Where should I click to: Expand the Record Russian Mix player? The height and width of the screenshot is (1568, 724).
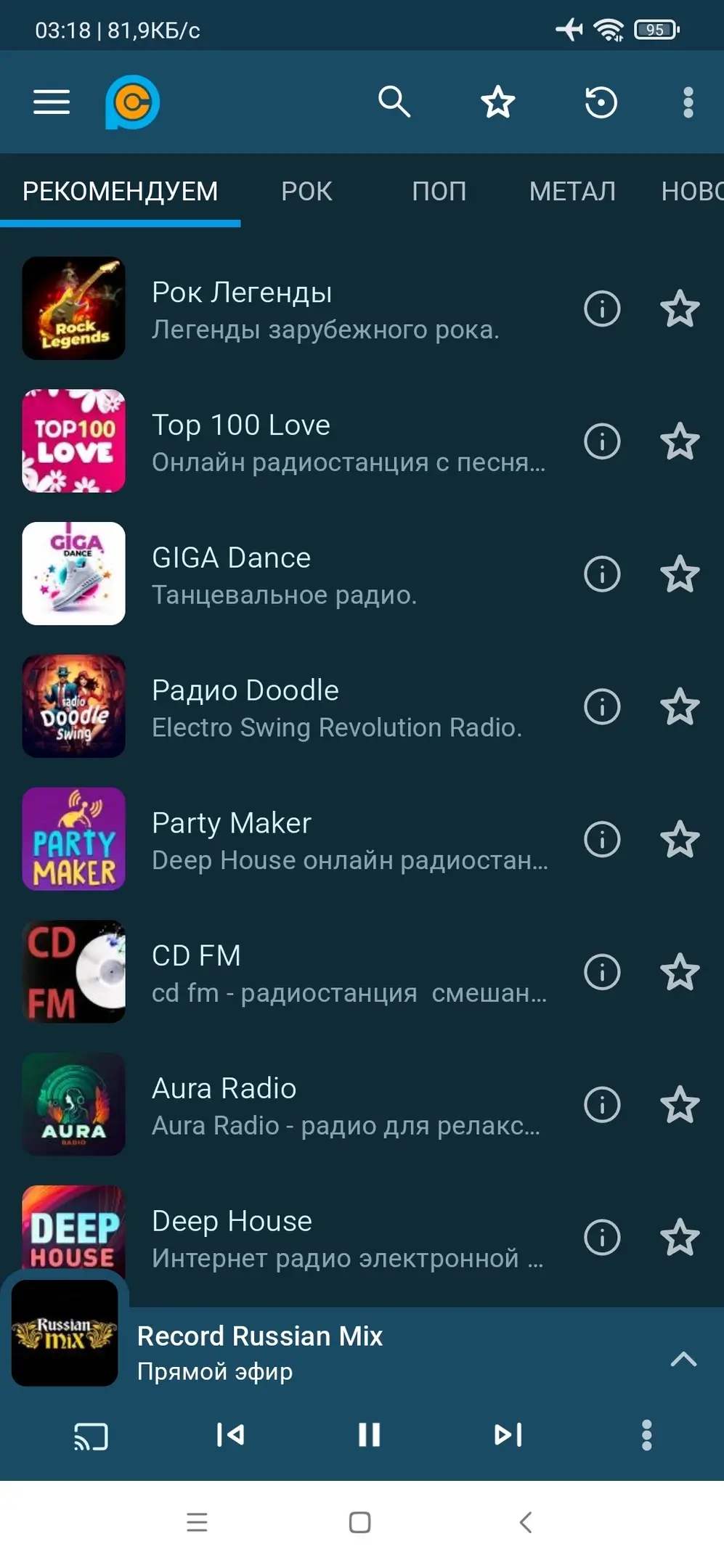[683, 1359]
